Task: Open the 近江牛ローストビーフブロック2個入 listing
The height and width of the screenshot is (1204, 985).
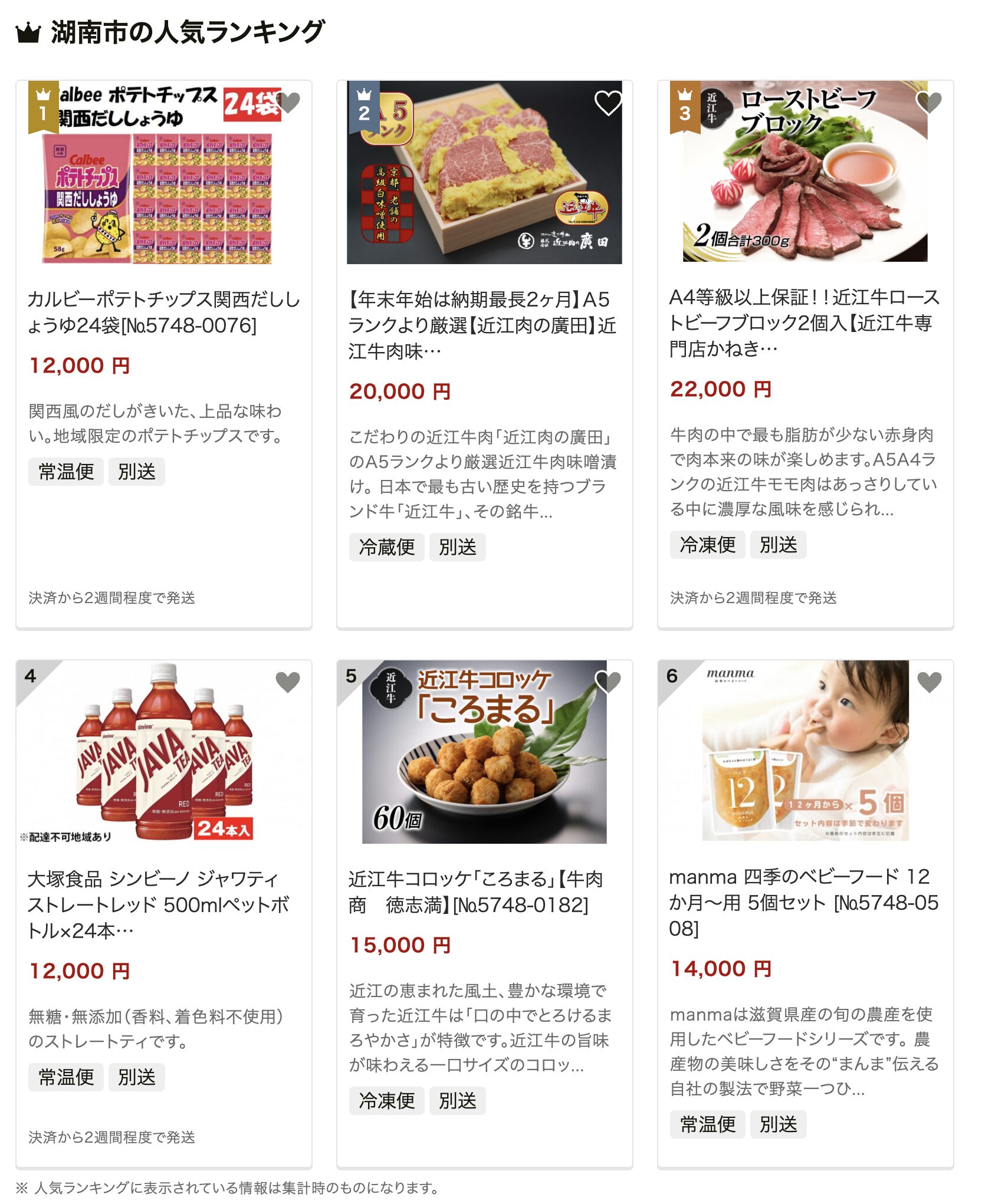Action: click(804, 323)
